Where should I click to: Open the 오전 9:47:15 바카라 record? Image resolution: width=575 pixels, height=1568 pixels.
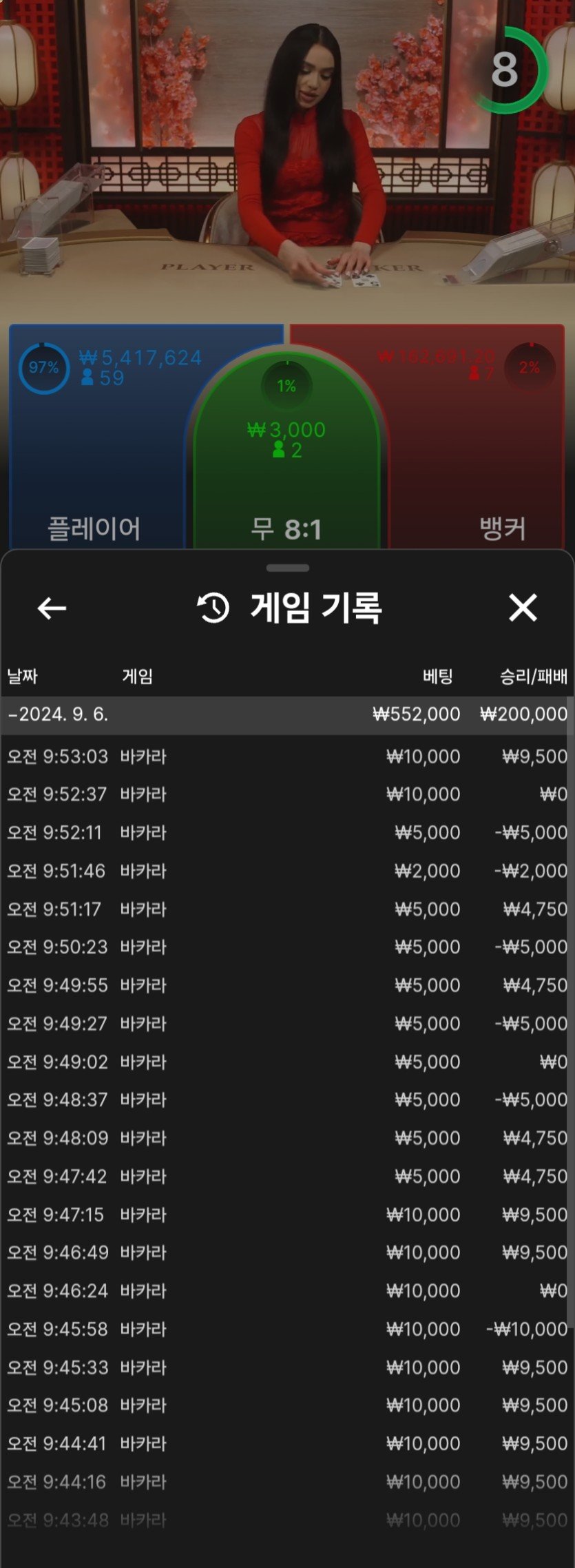[x=286, y=1215]
